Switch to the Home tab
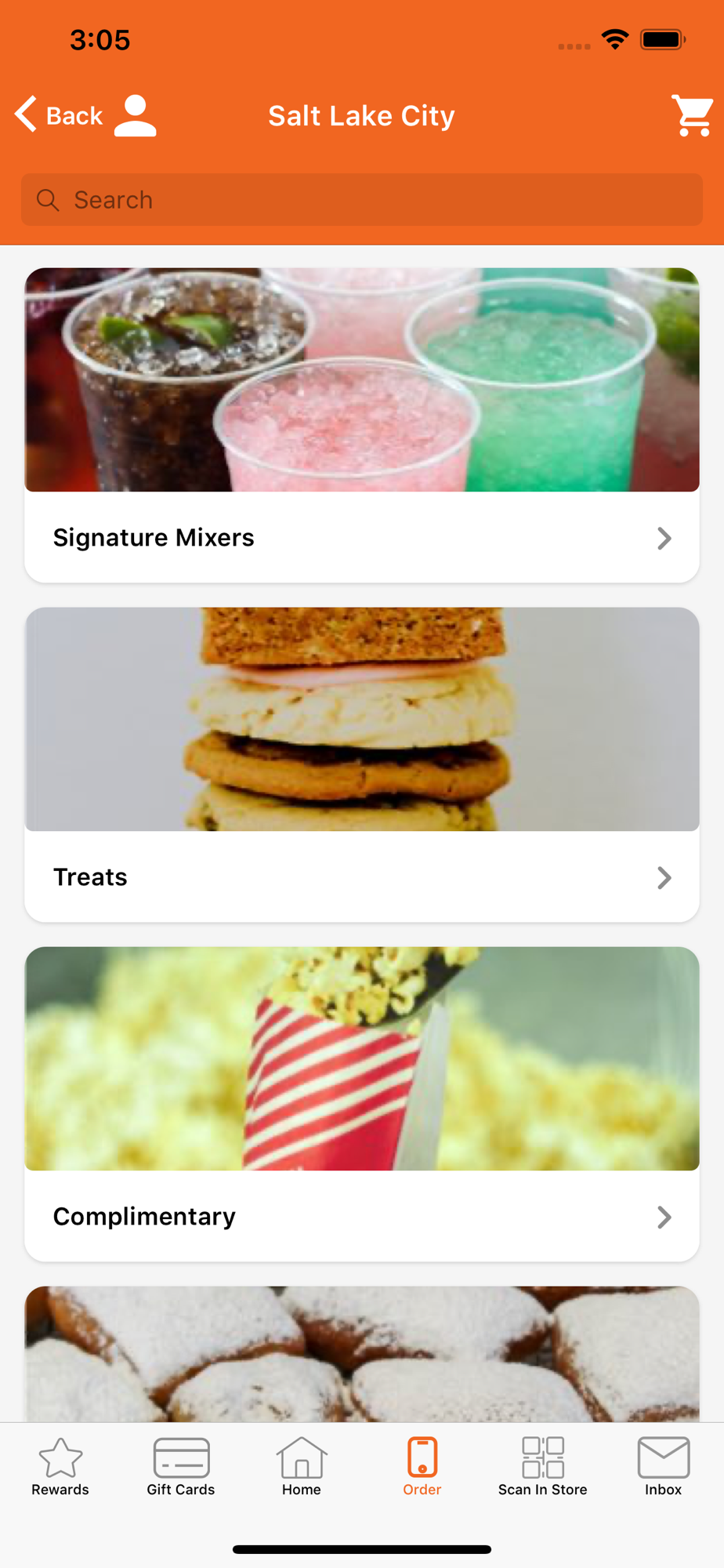 302,1467
